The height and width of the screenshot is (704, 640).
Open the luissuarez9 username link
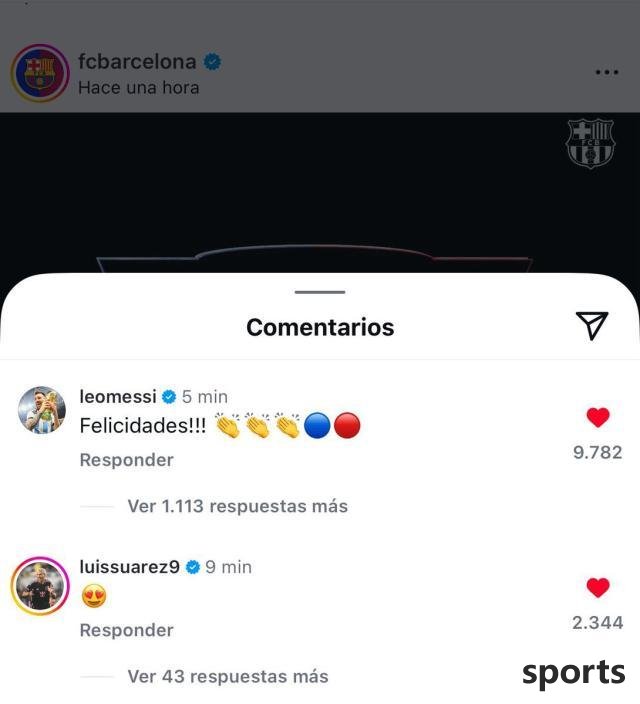coord(129,567)
